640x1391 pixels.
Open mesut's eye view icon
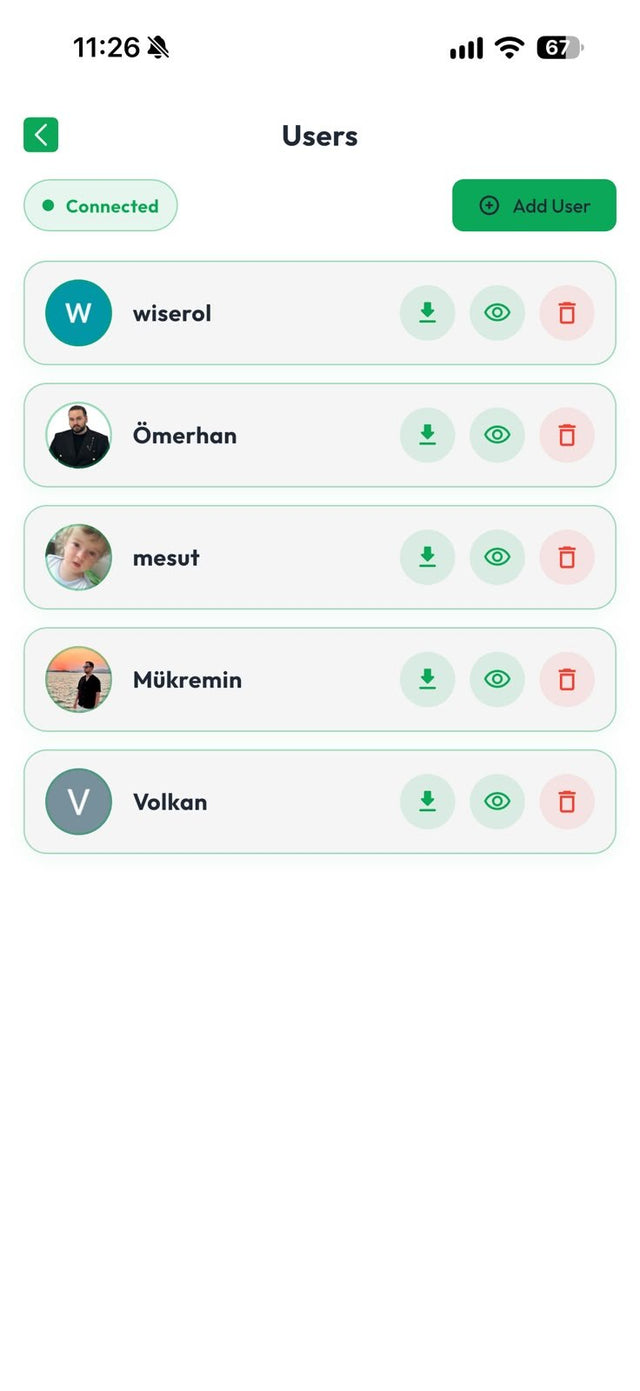(x=497, y=557)
